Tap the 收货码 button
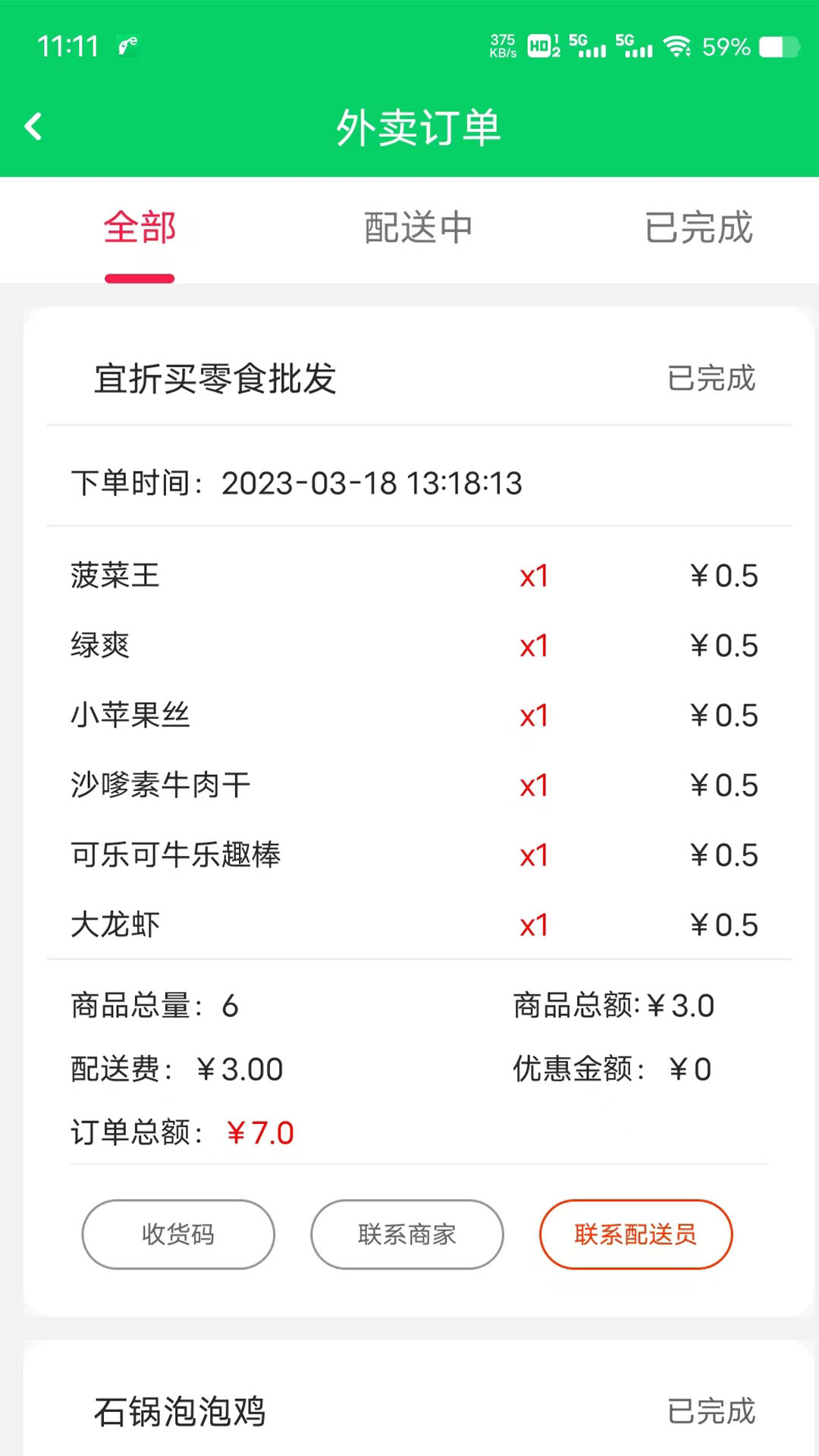Image resolution: width=819 pixels, height=1456 pixels. pos(177,1235)
